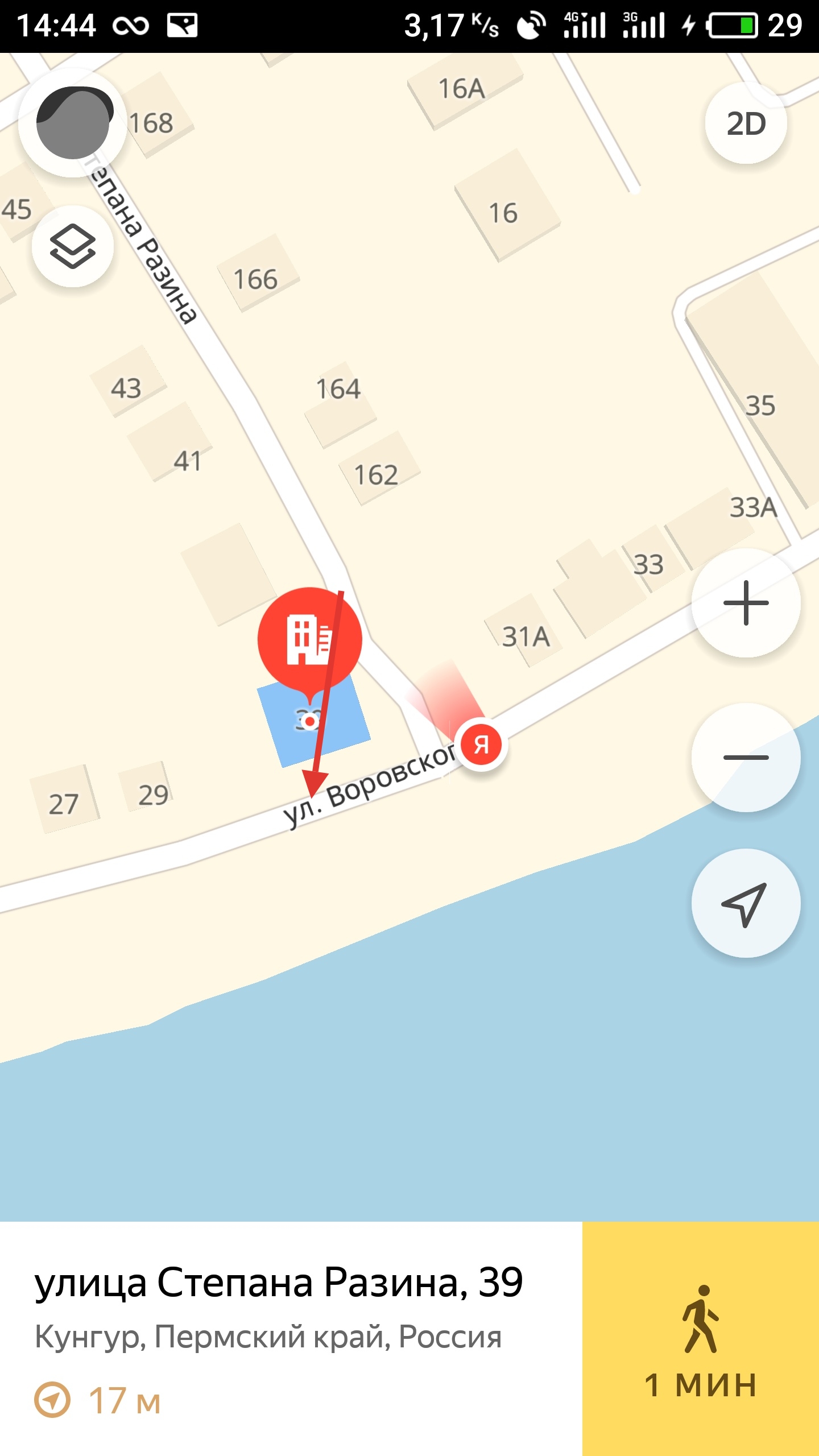Build 1 min walking route
This screenshot has height=1456, width=819.
tap(700, 1338)
